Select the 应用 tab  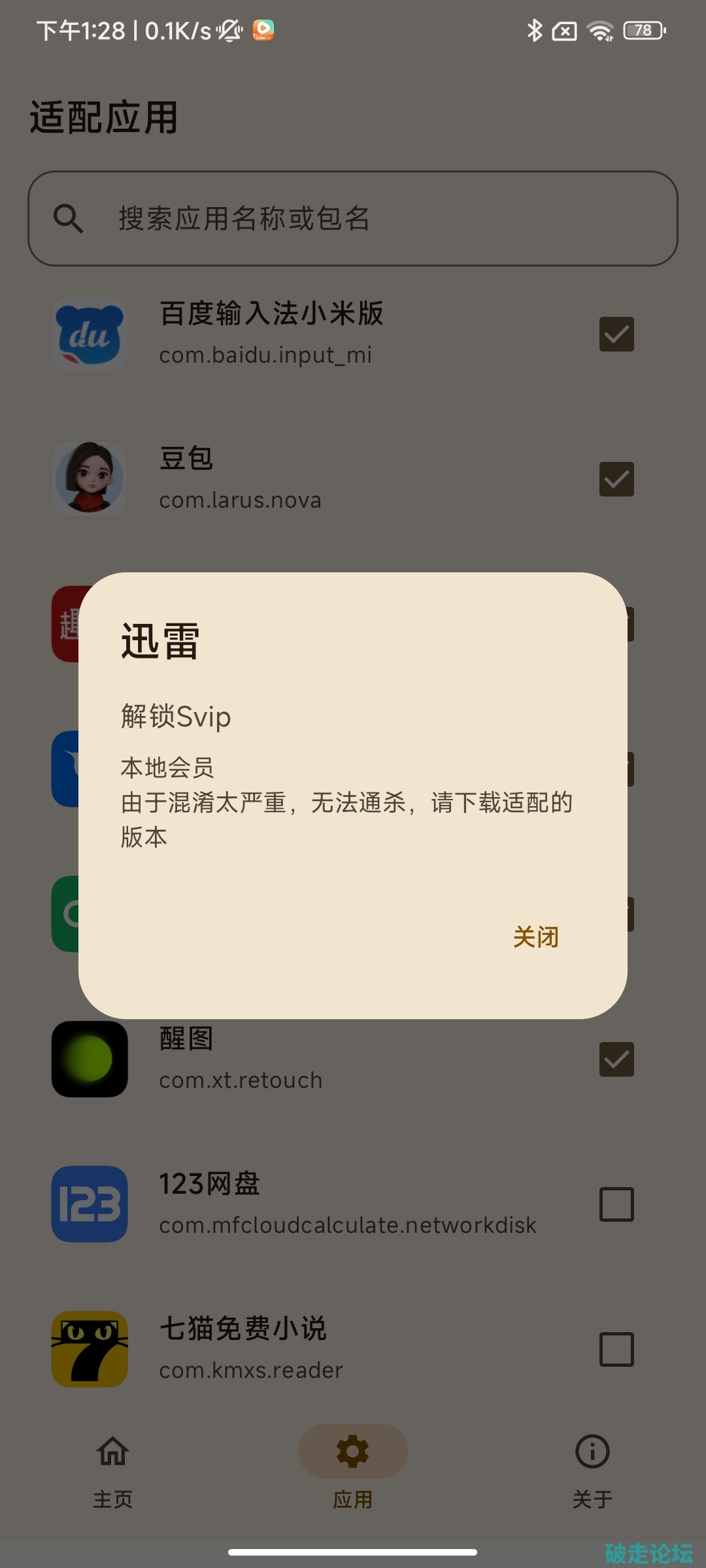[x=353, y=1470]
